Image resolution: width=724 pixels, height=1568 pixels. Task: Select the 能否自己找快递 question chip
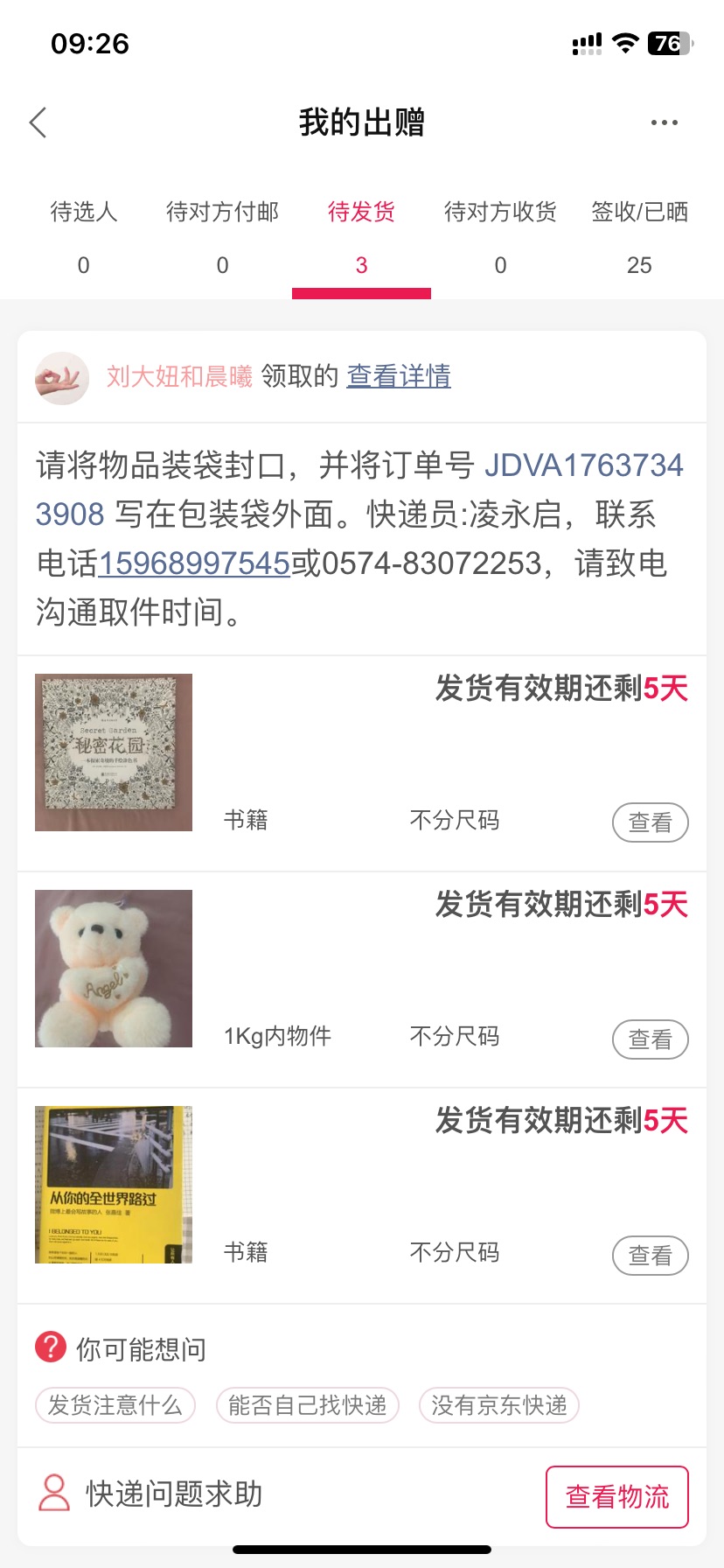tap(308, 1405)
